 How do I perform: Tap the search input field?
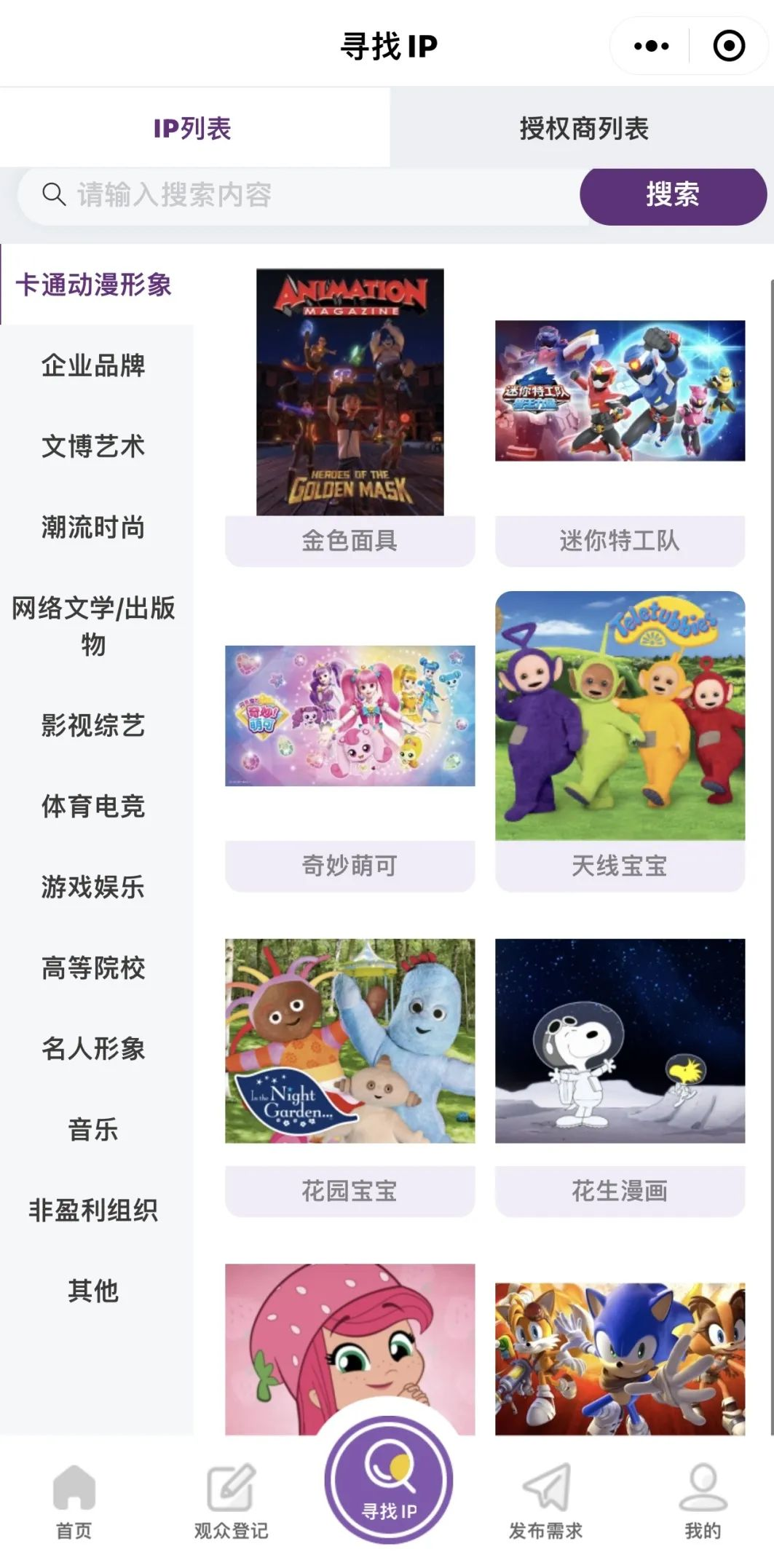(306, 195)
